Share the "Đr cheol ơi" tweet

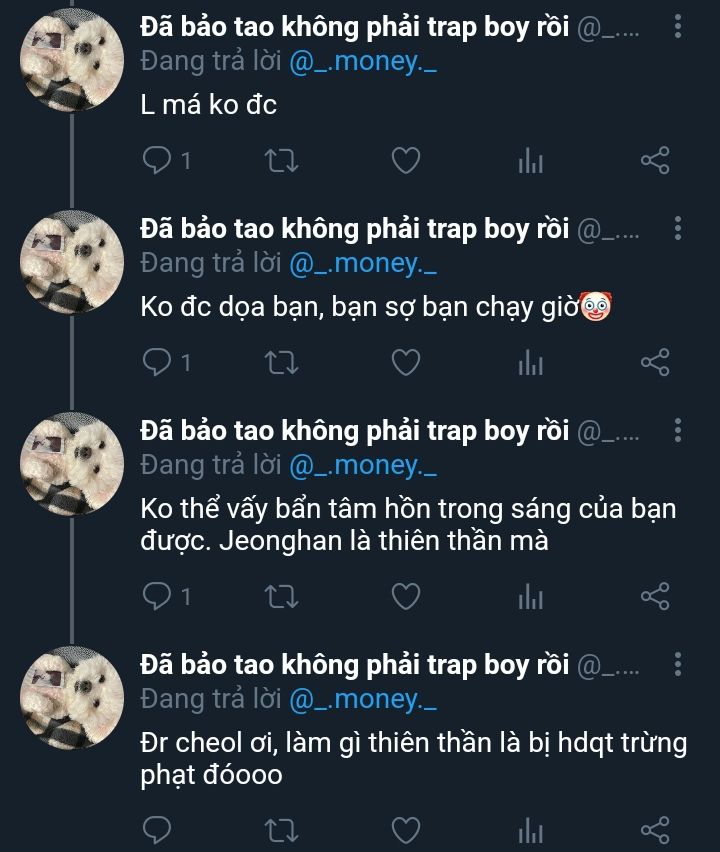click(654, 829)
